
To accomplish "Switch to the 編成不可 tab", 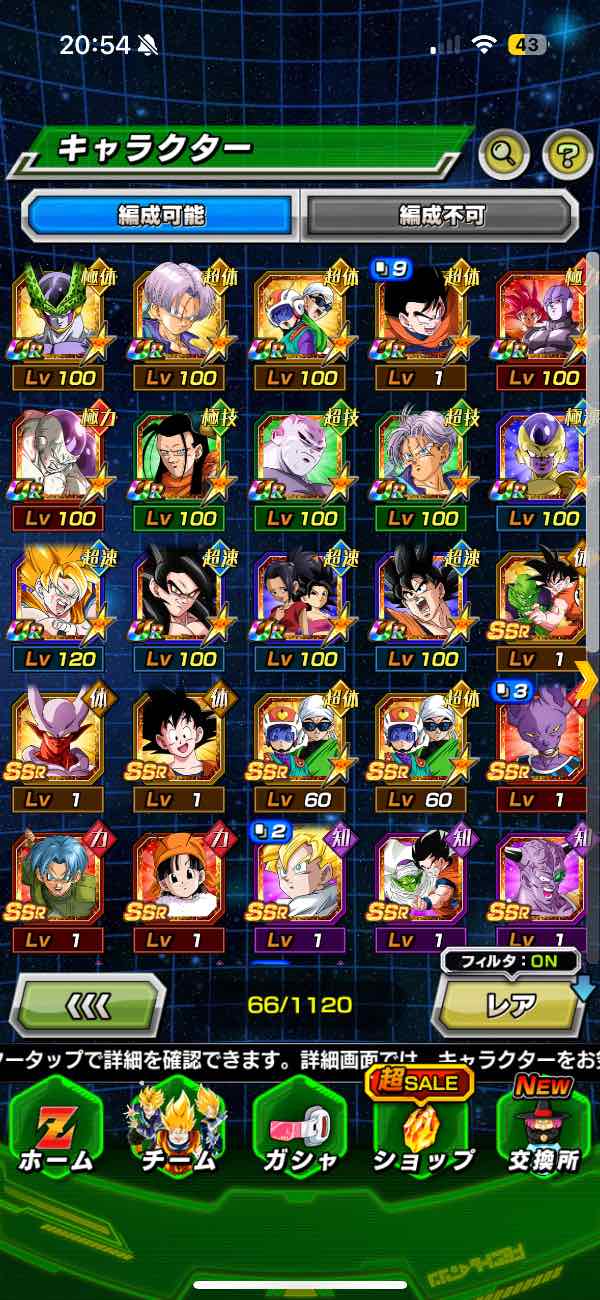I will 441,215.
